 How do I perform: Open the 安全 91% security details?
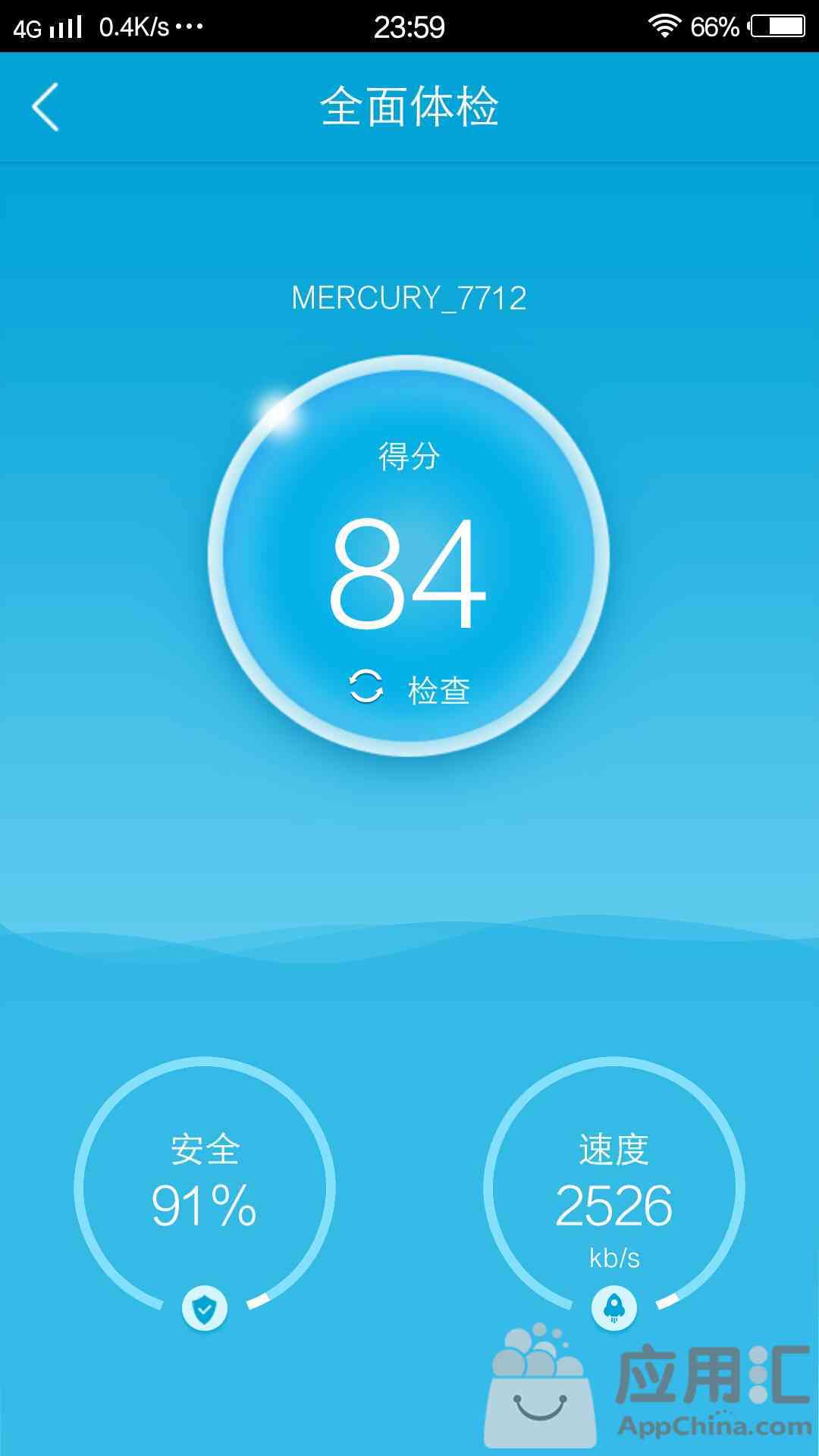pos(205,1188)
